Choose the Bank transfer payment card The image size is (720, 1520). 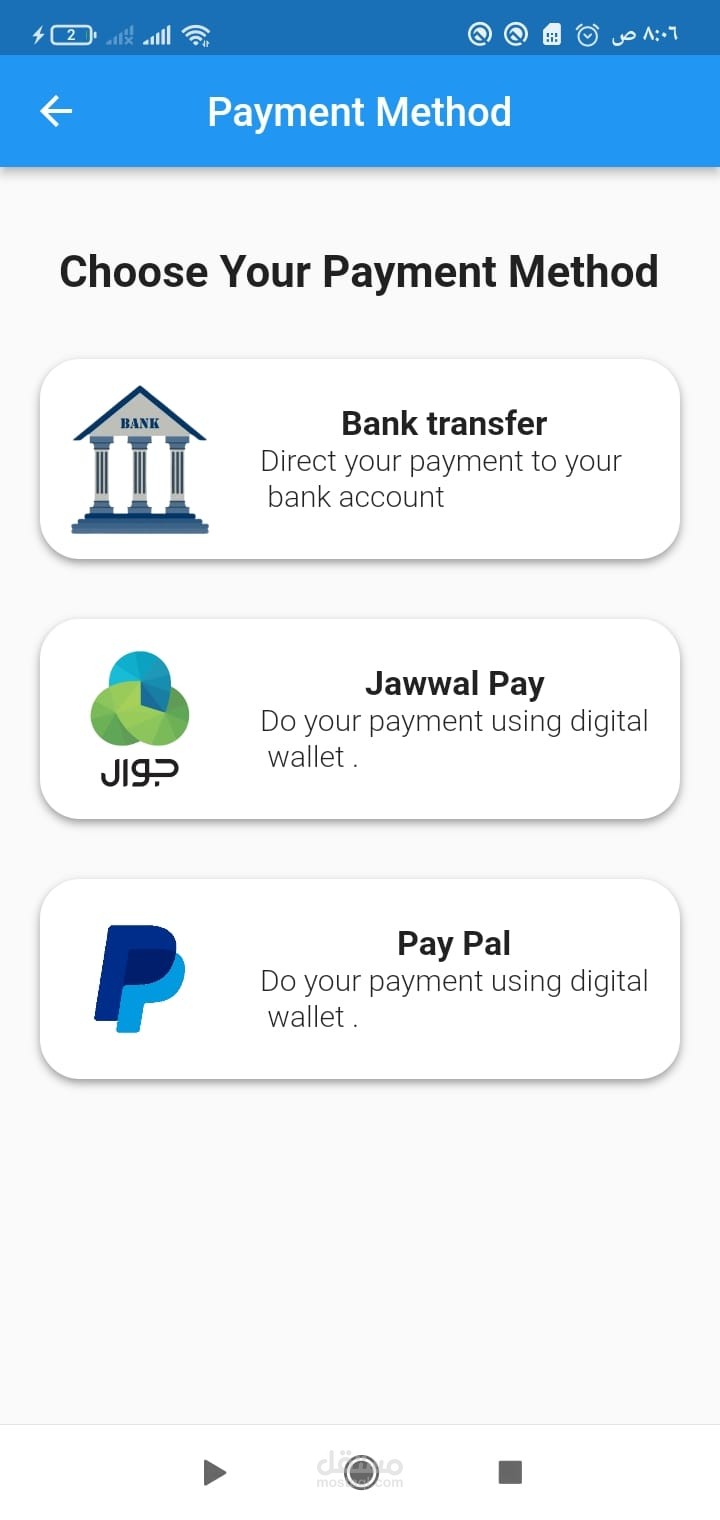point(360,459)
